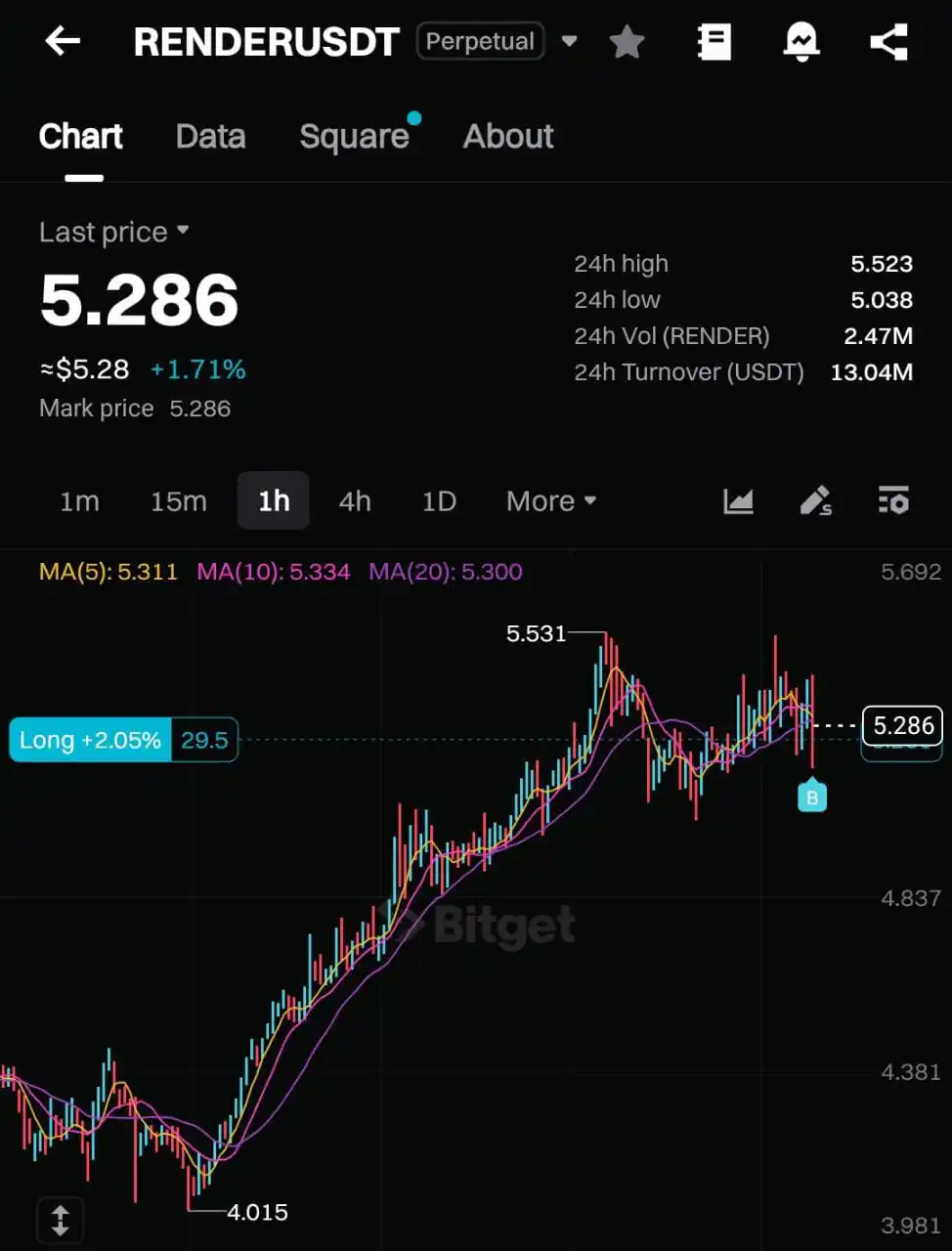Screen dimensions: 952x1251
Task: Open the document guide icon
Action: (714, 42)
